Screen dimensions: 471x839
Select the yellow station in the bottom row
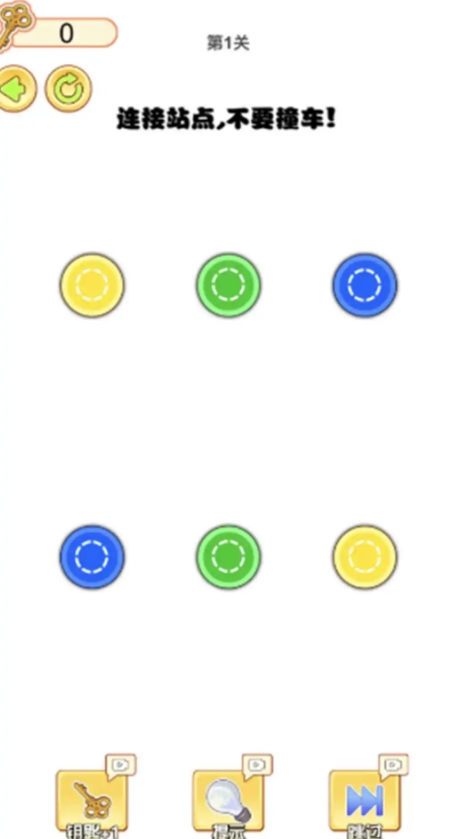(x=365, y=557)
